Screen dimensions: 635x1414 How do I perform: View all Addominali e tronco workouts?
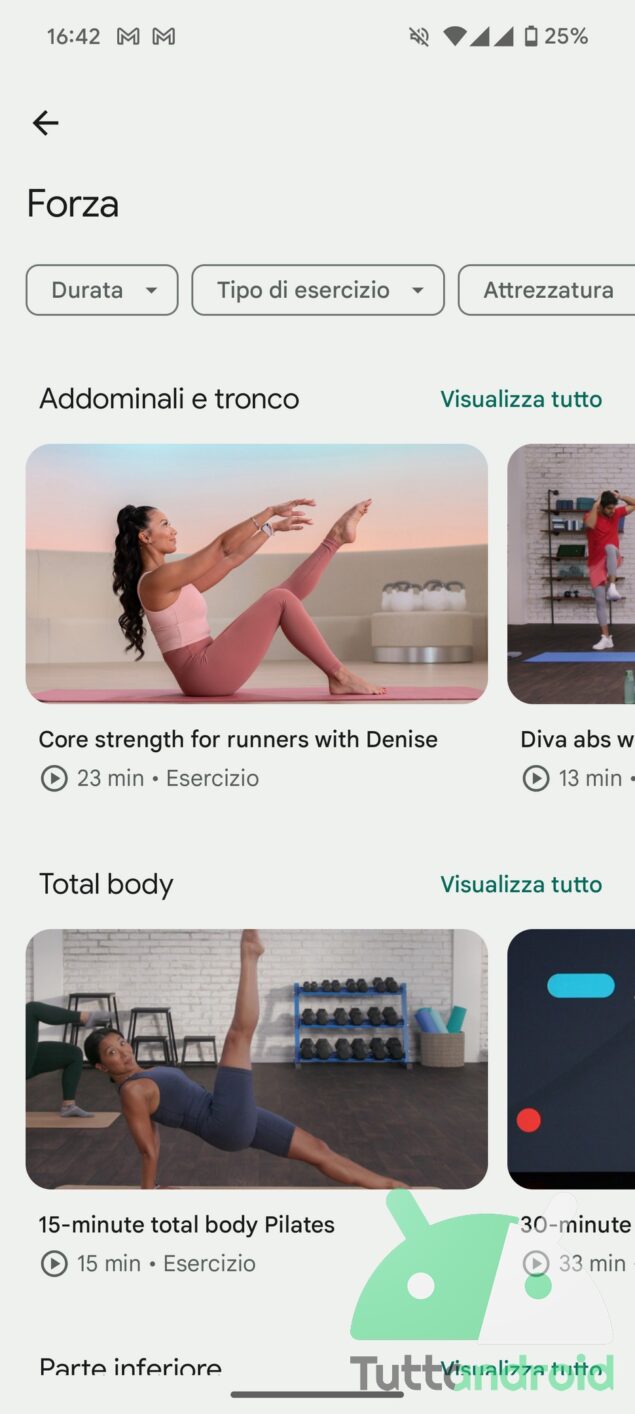click(521, 399)
